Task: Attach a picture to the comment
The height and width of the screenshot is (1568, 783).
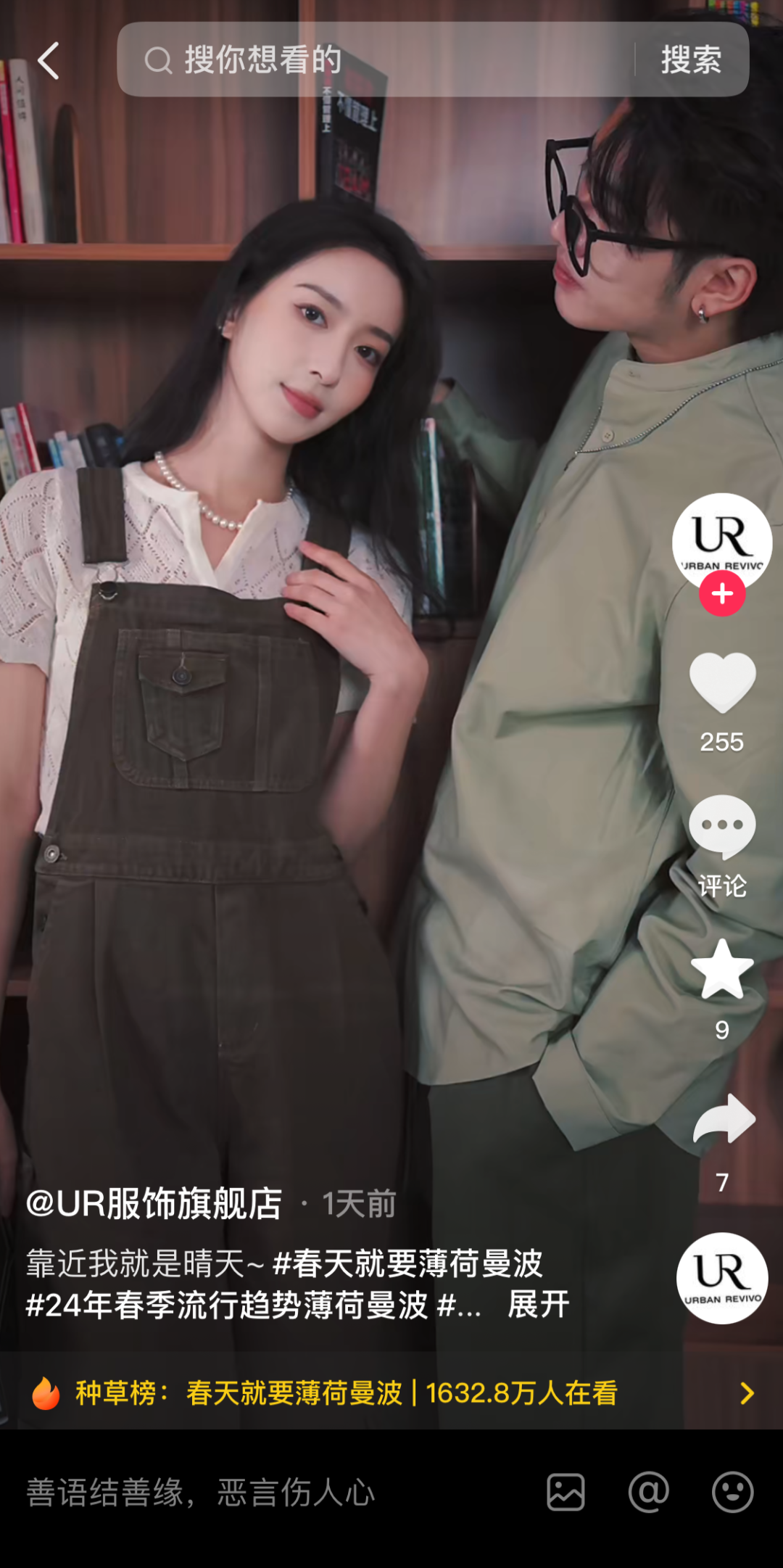Action: click(x=565, y=1493)
